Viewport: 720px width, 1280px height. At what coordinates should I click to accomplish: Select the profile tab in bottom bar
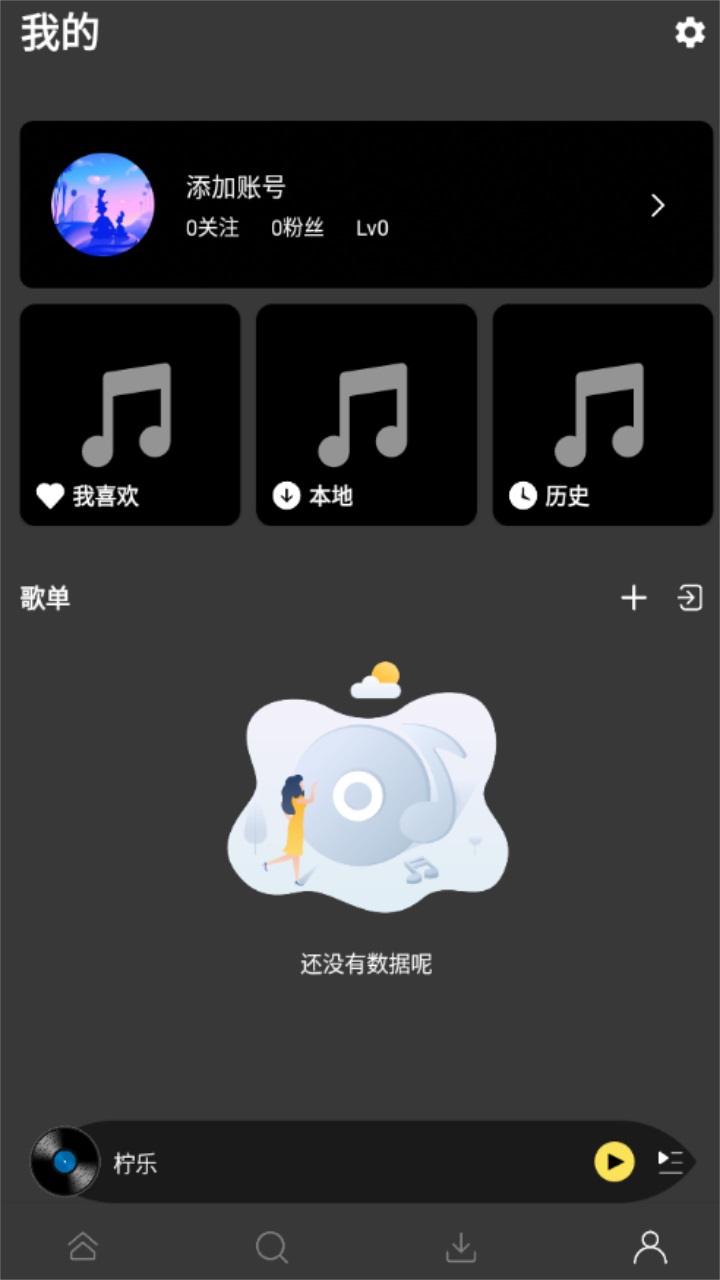(652, 1247)
